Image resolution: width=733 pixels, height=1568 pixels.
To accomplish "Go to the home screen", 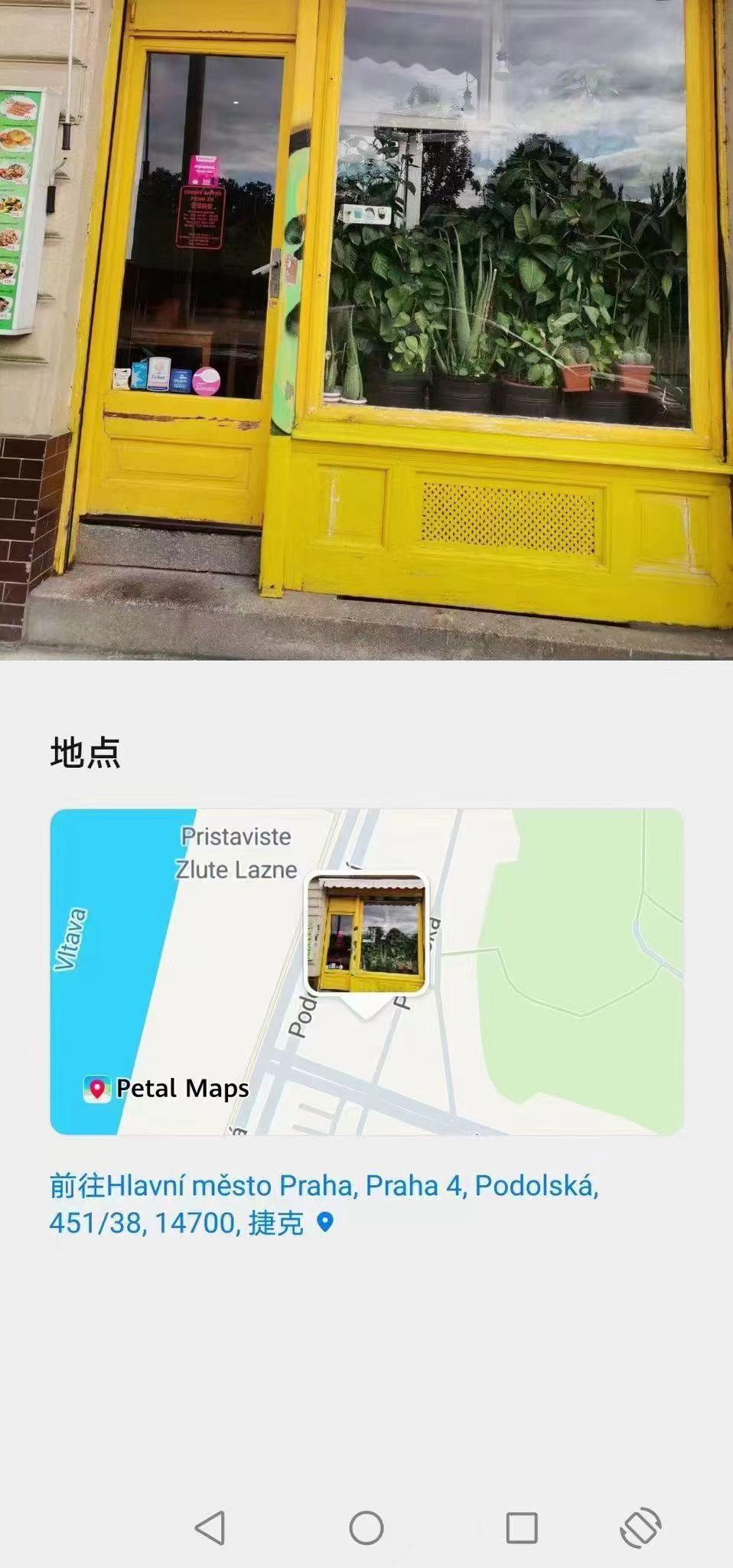I will [366, 1527].
